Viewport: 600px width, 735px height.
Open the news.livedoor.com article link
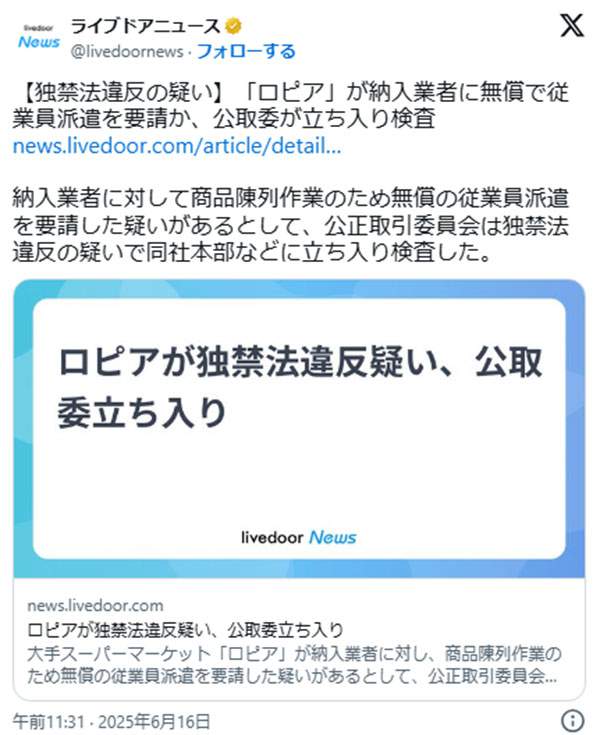point(177,145)
